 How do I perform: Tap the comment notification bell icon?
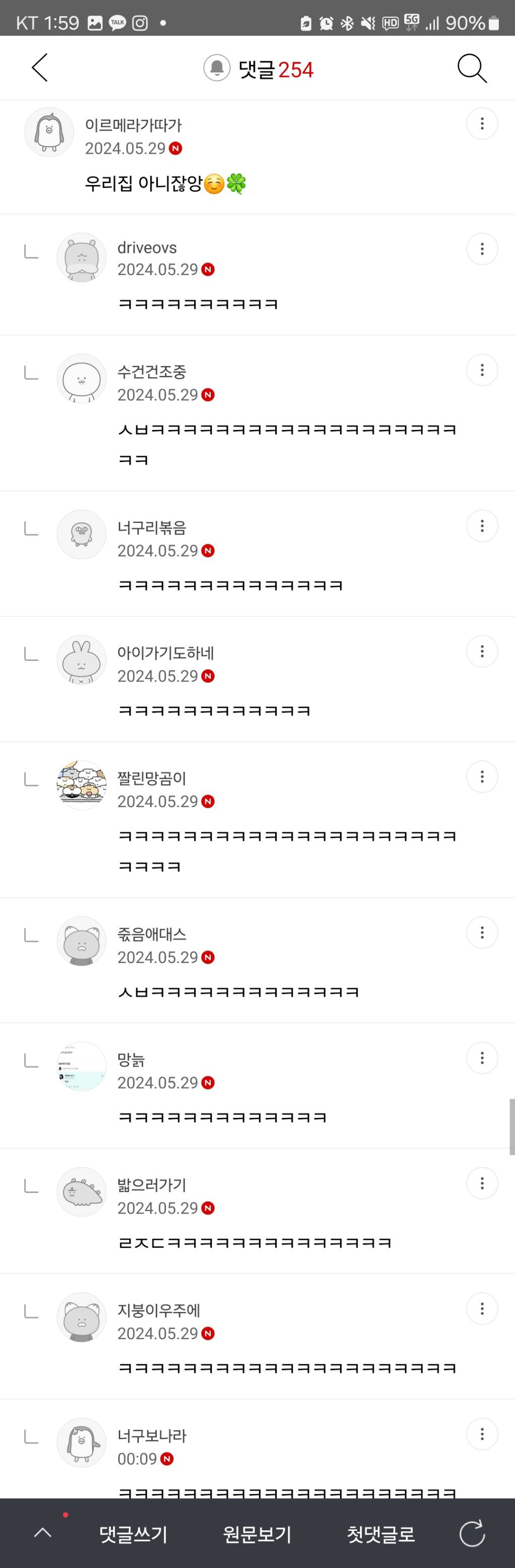pyautogui.click(x=217, y=68)
